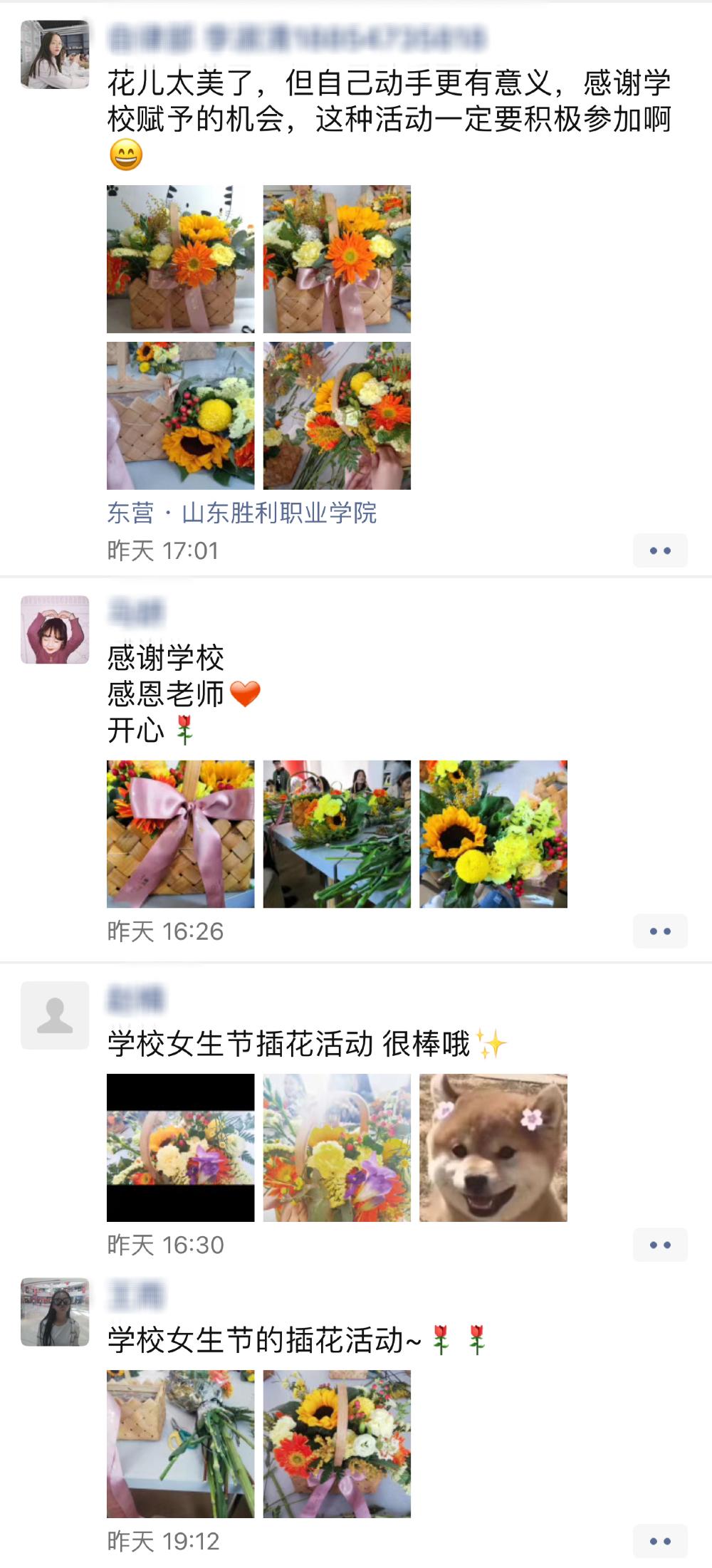Open the like/comment menu for the 16:30 post
The image size is (712, 1568).
(x=660, y=1245)
